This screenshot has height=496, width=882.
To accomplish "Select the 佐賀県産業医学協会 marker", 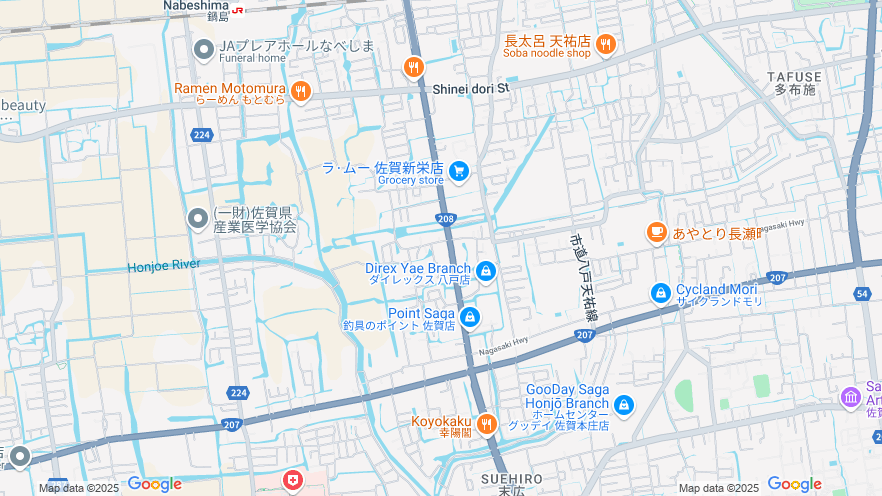I will (x=198, y=217).
